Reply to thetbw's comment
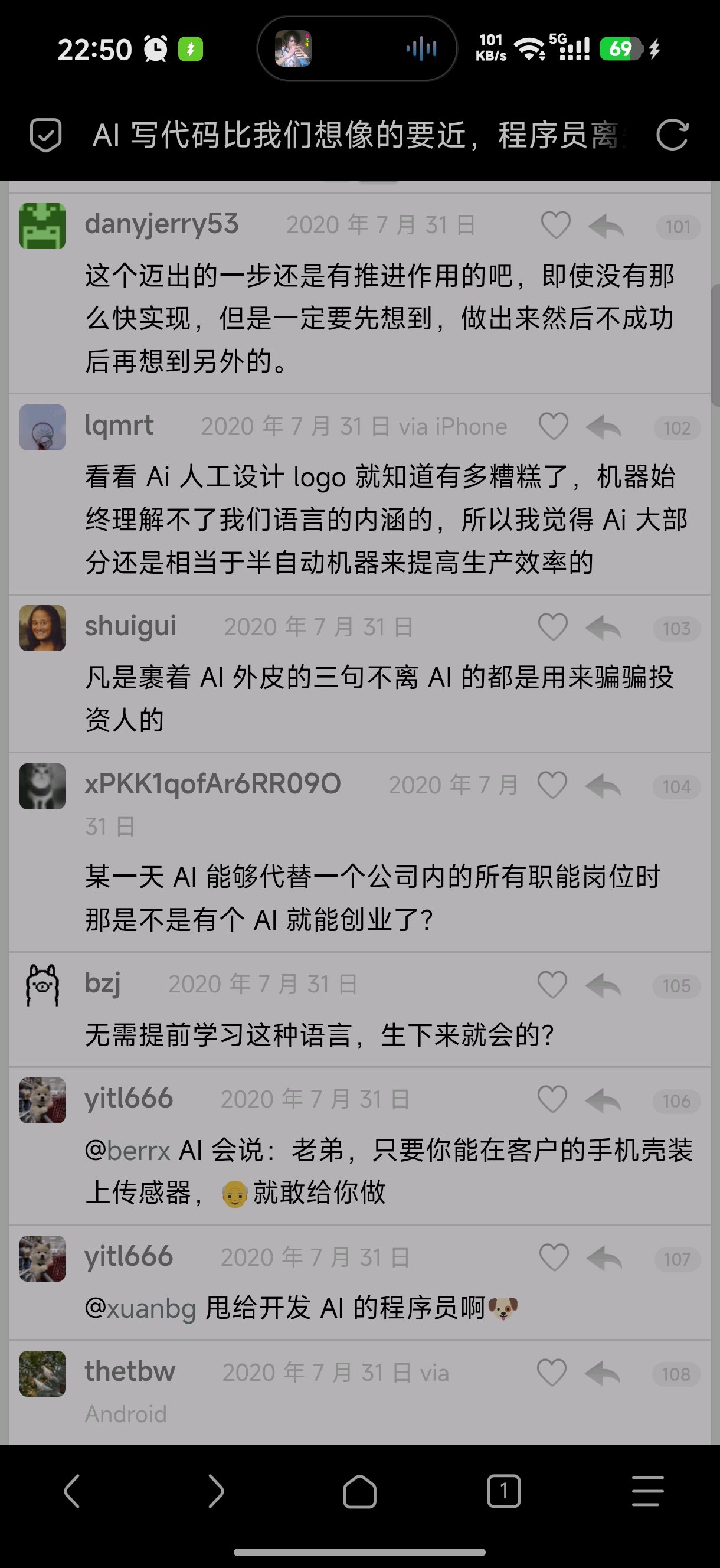The image size is (720, 1568). point(603,1373)
